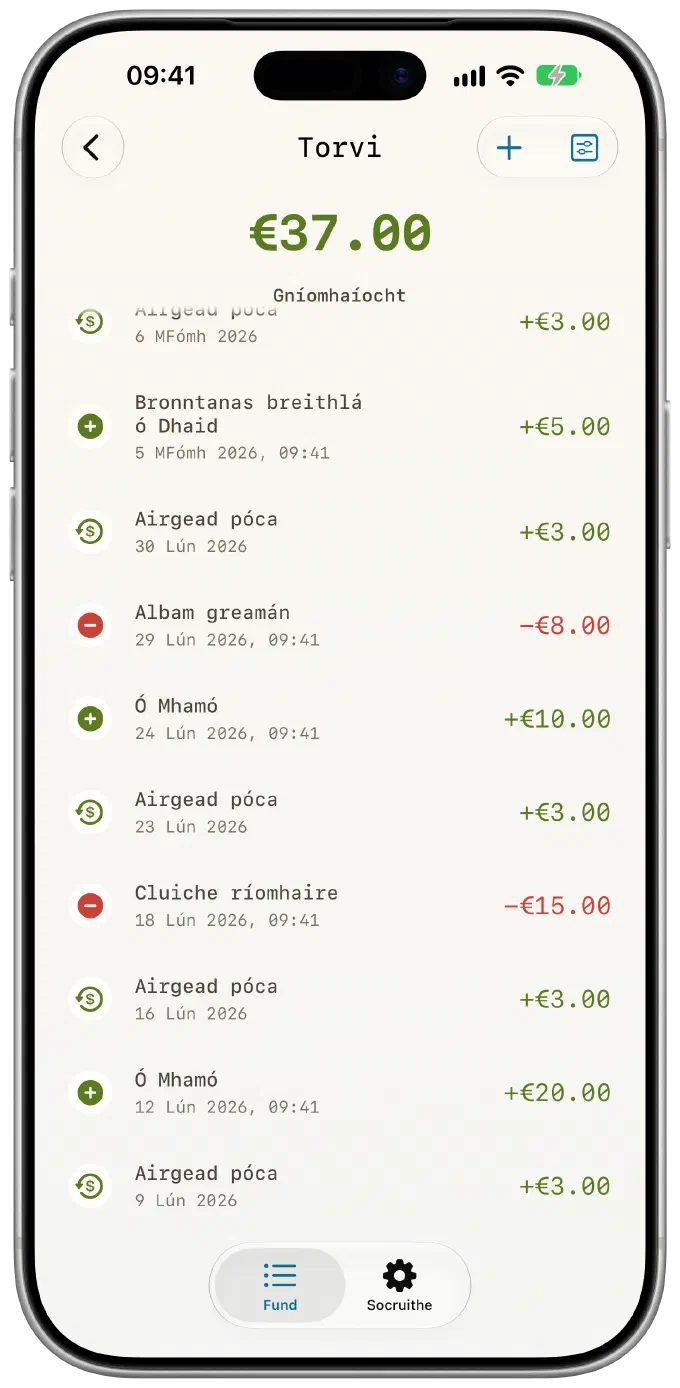View Ó Mhamó entry from 12 Lún
680x1388 pixels.
tap(340, 1093)
